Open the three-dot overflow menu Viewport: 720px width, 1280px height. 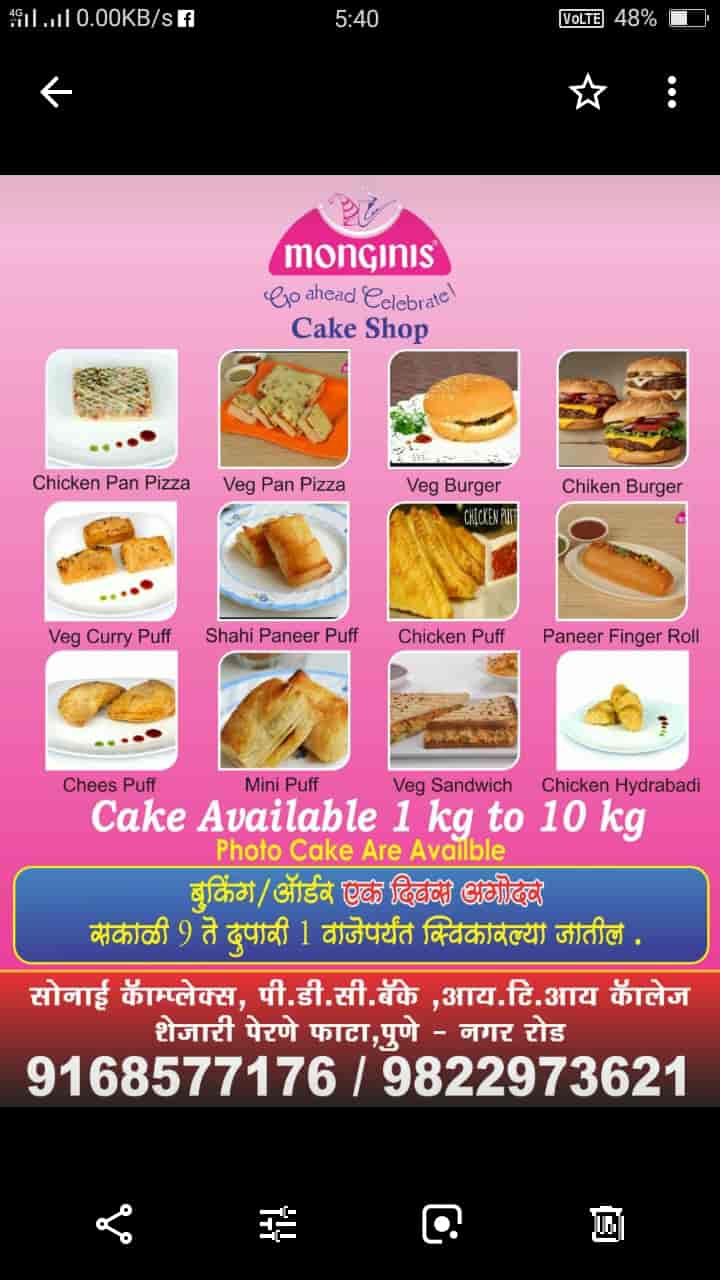(672, 92)
